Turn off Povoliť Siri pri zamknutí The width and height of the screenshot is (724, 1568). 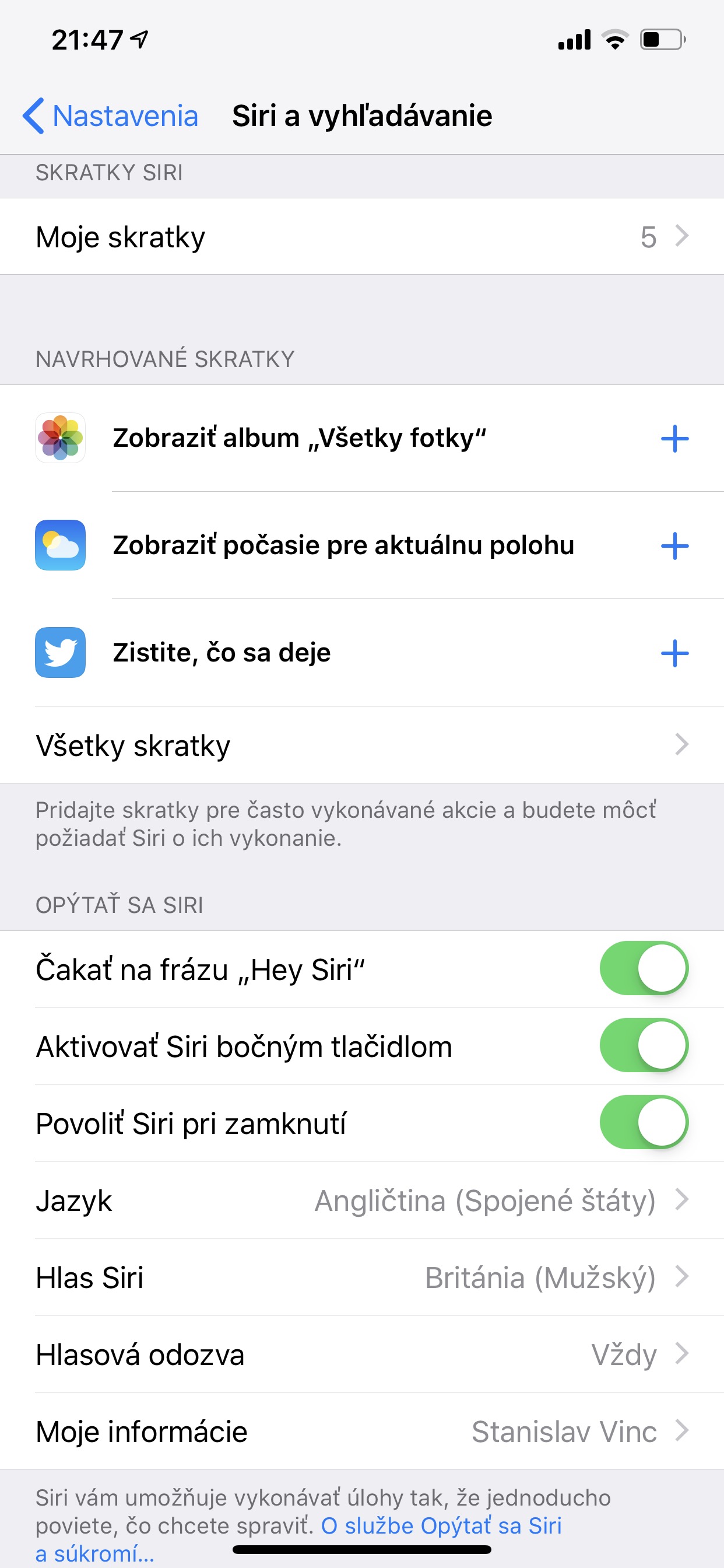pos(644,1122)
